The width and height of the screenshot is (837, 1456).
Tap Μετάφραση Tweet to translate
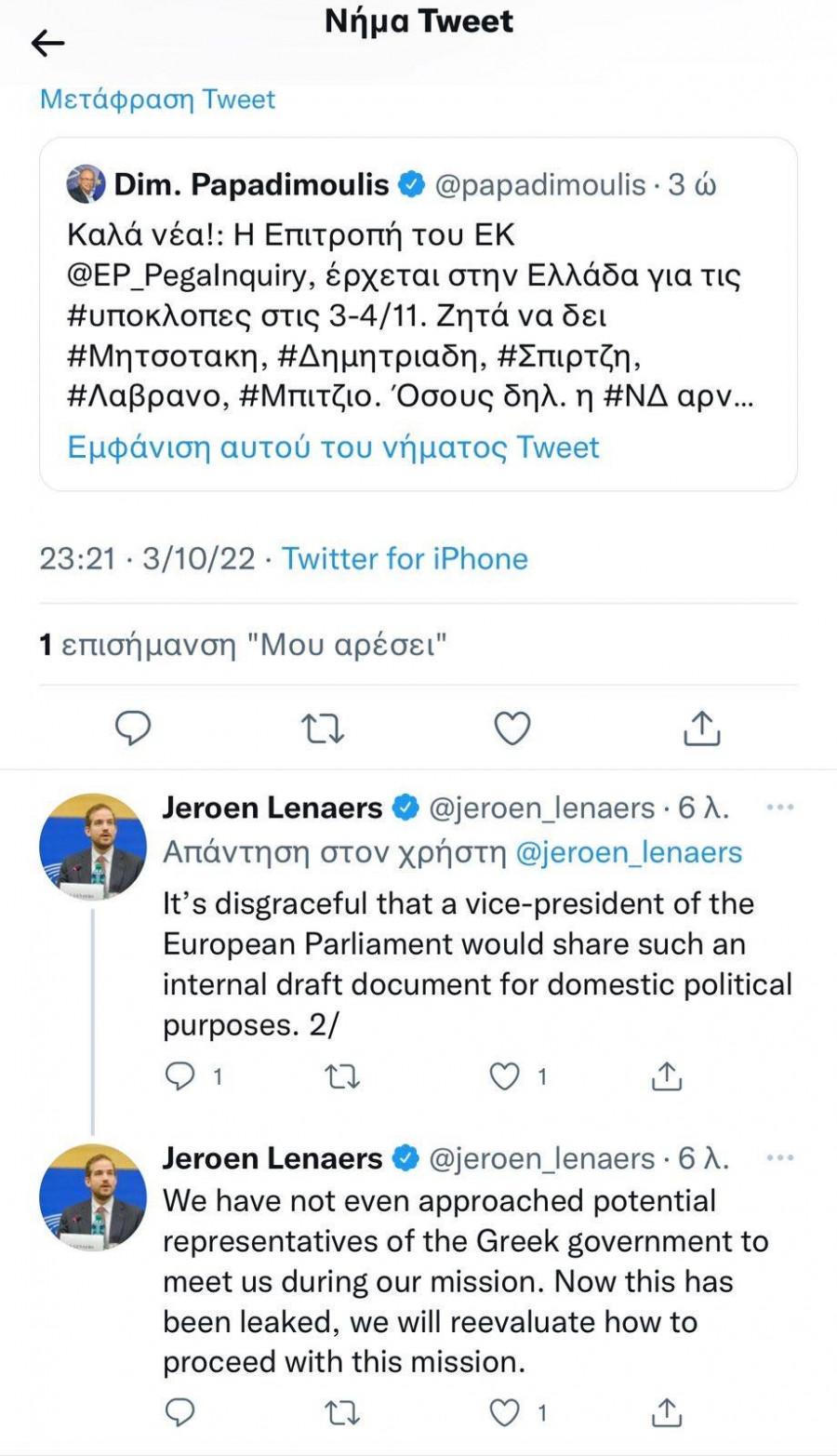[x=157, y=99]
